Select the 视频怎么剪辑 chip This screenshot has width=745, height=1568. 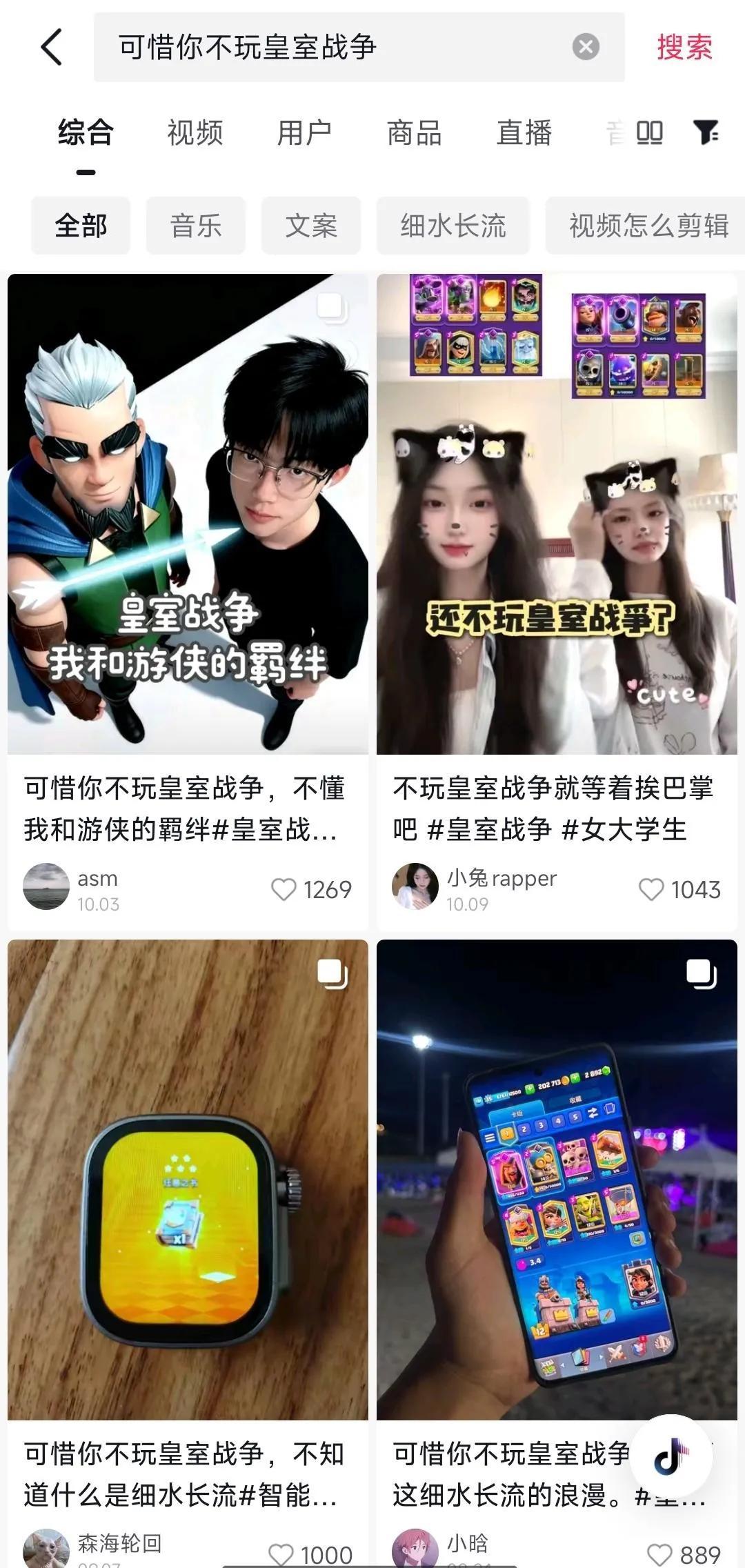click(648, 226)
